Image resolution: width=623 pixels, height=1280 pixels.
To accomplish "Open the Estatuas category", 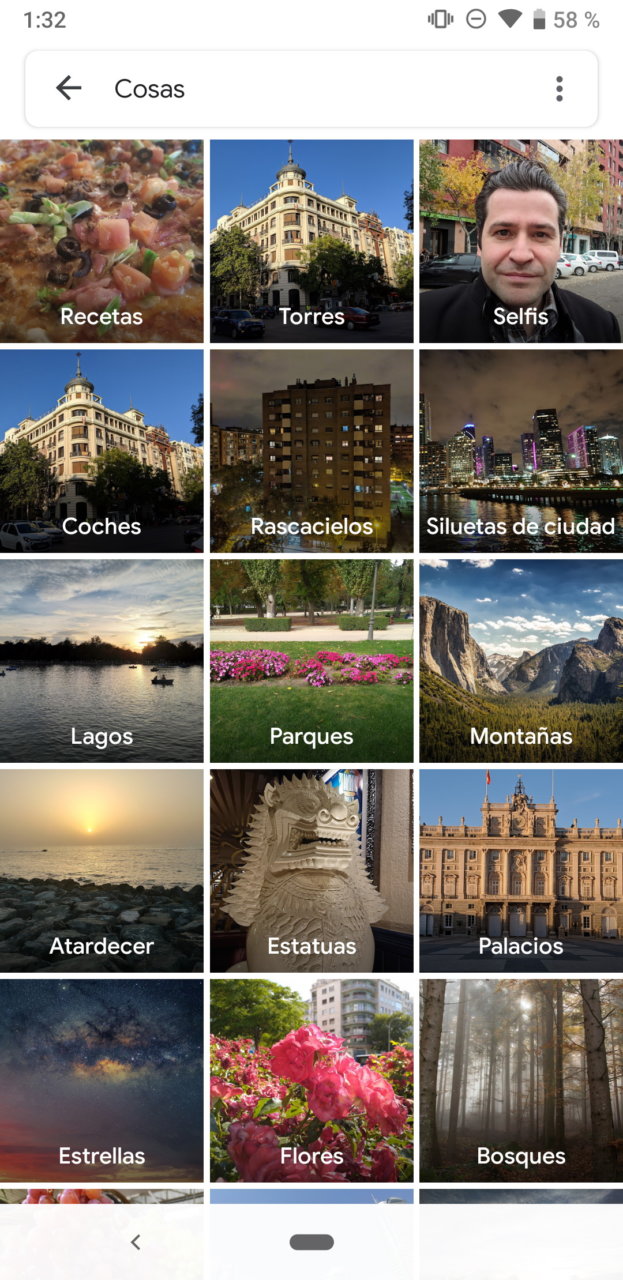I will 311,871.
